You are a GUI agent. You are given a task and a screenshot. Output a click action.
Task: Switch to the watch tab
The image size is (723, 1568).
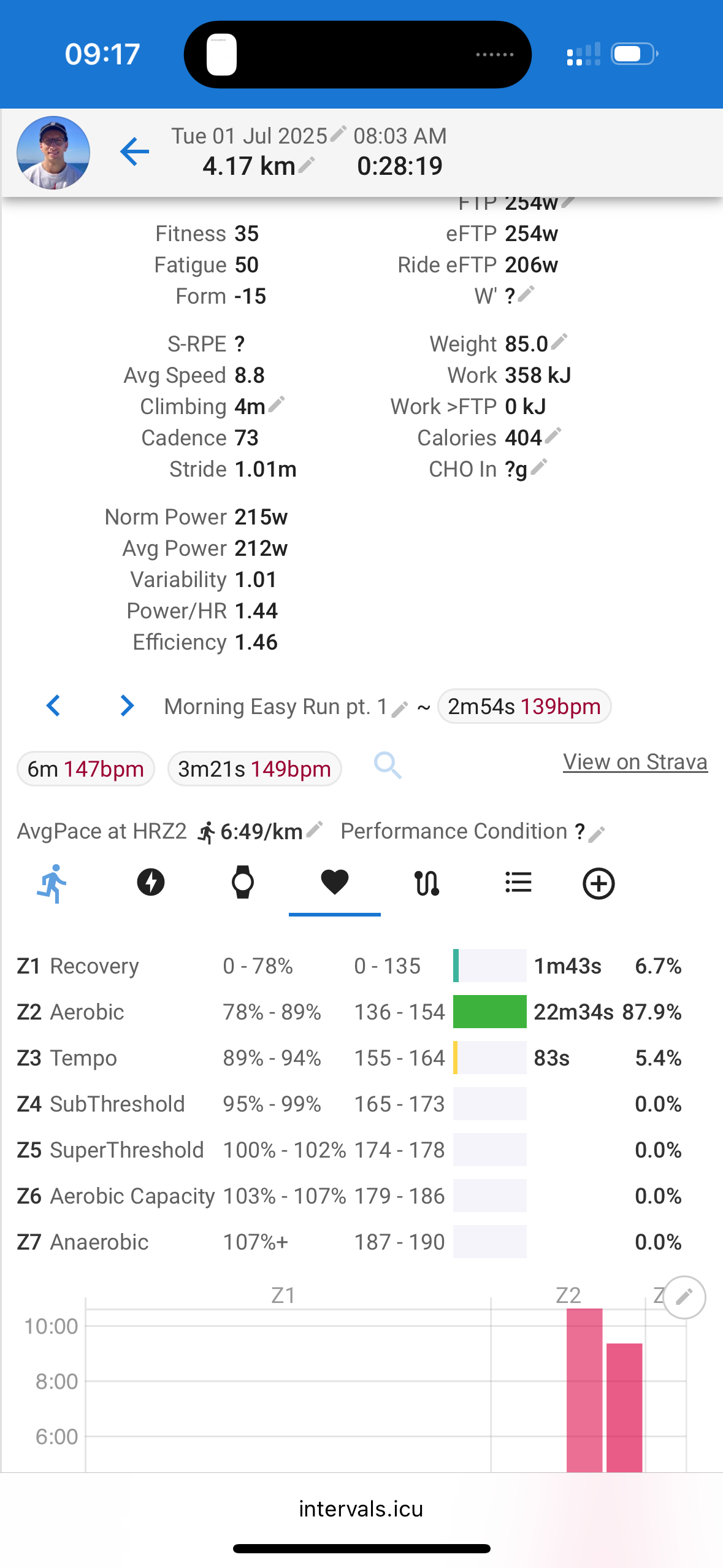pos(243,883)
